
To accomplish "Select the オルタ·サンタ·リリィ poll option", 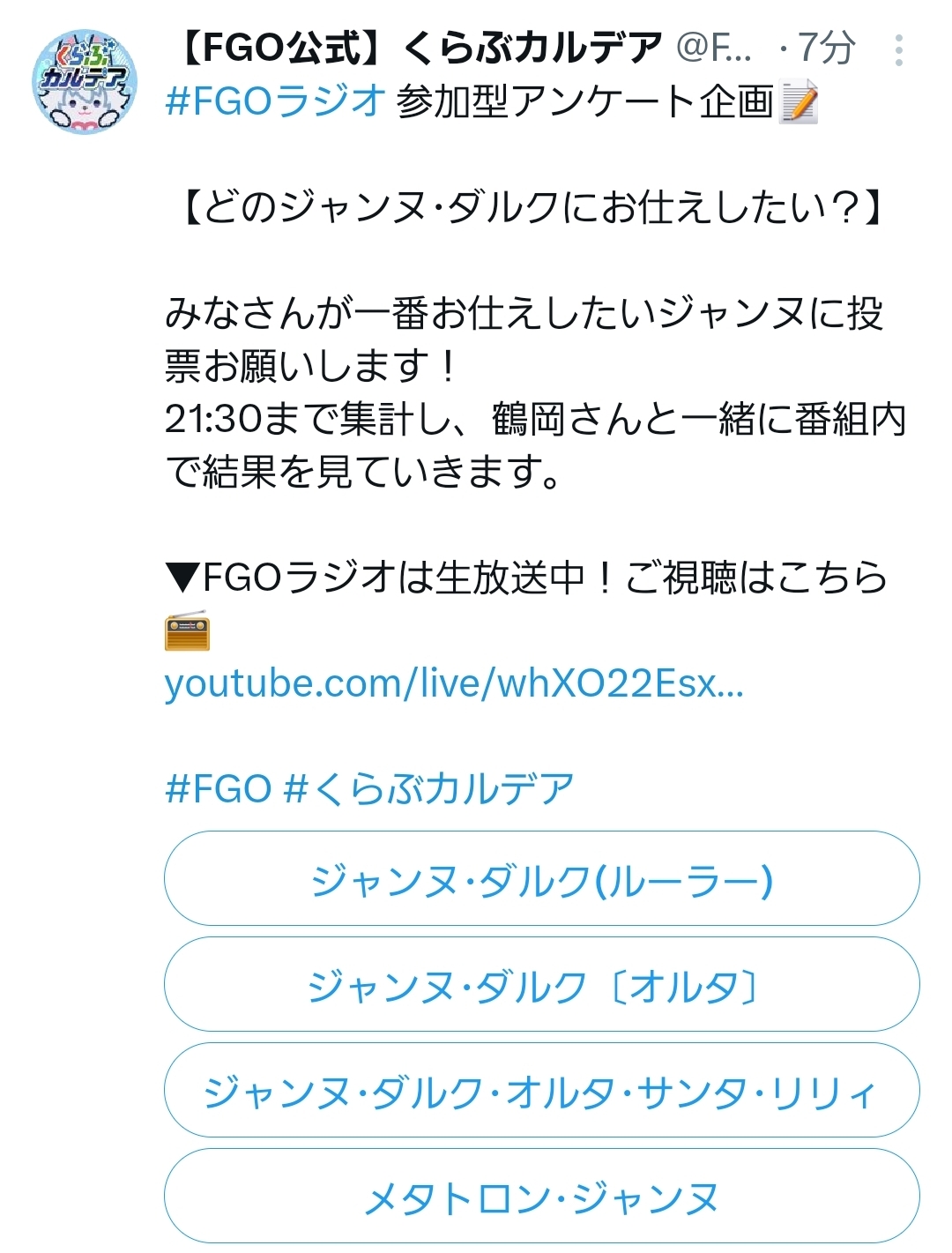I will point(541,1091).
